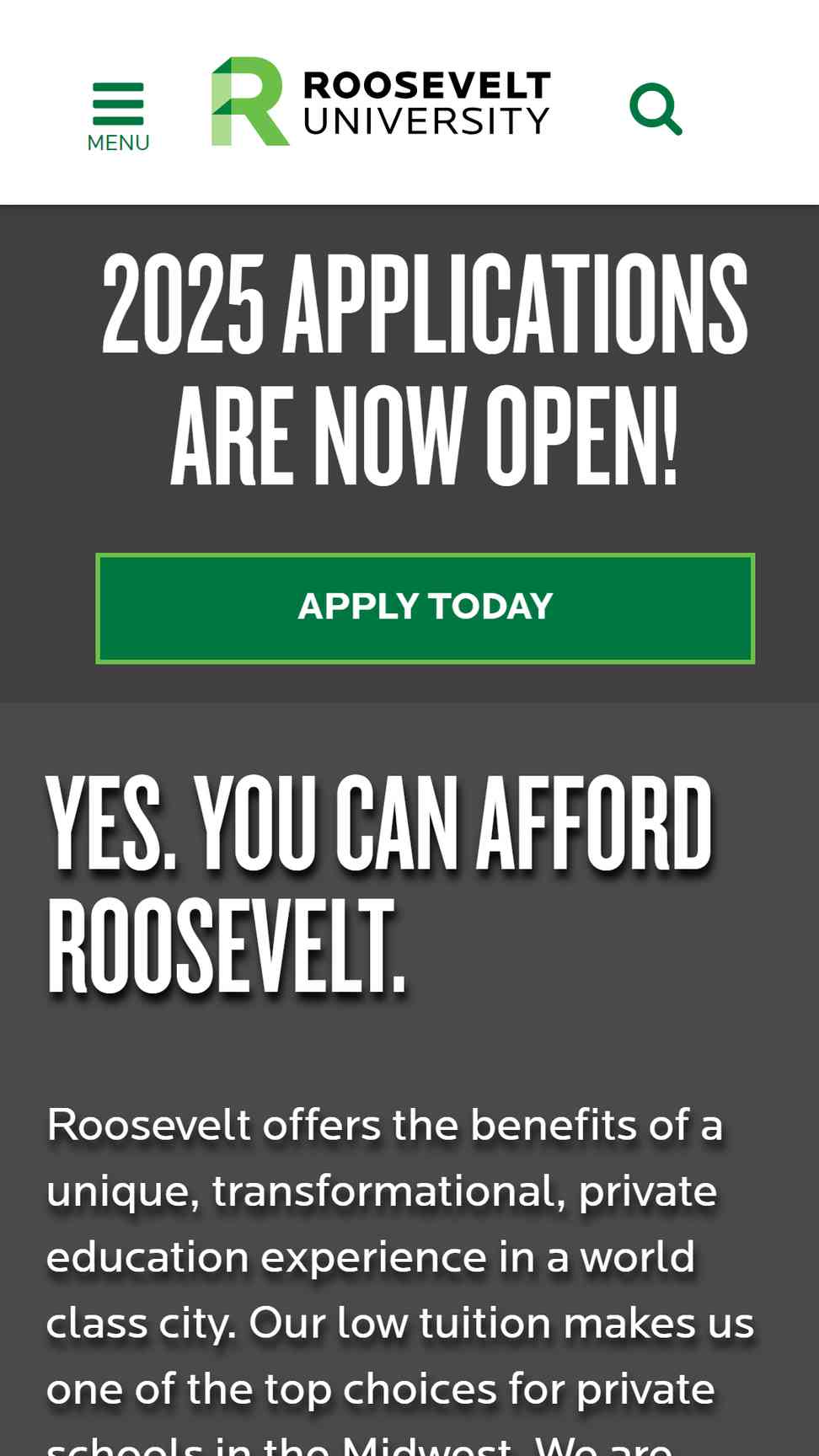This screenshot has width=819, height=1456.
Task: Open the hamburger MENU button
Action: 118,116
